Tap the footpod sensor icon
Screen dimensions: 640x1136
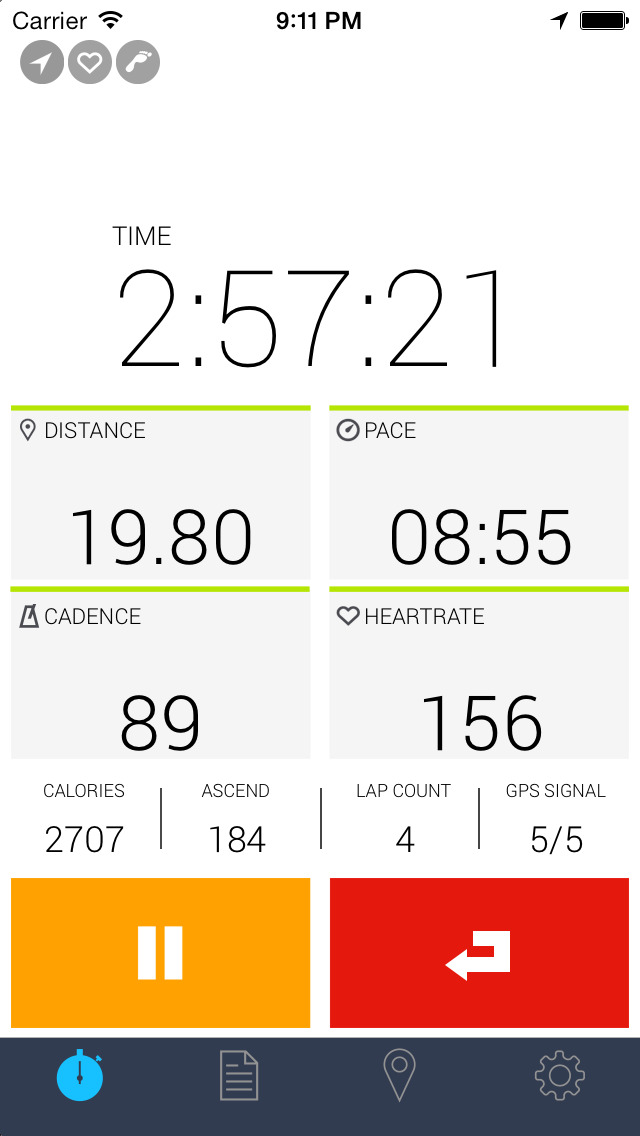point(138,63)
